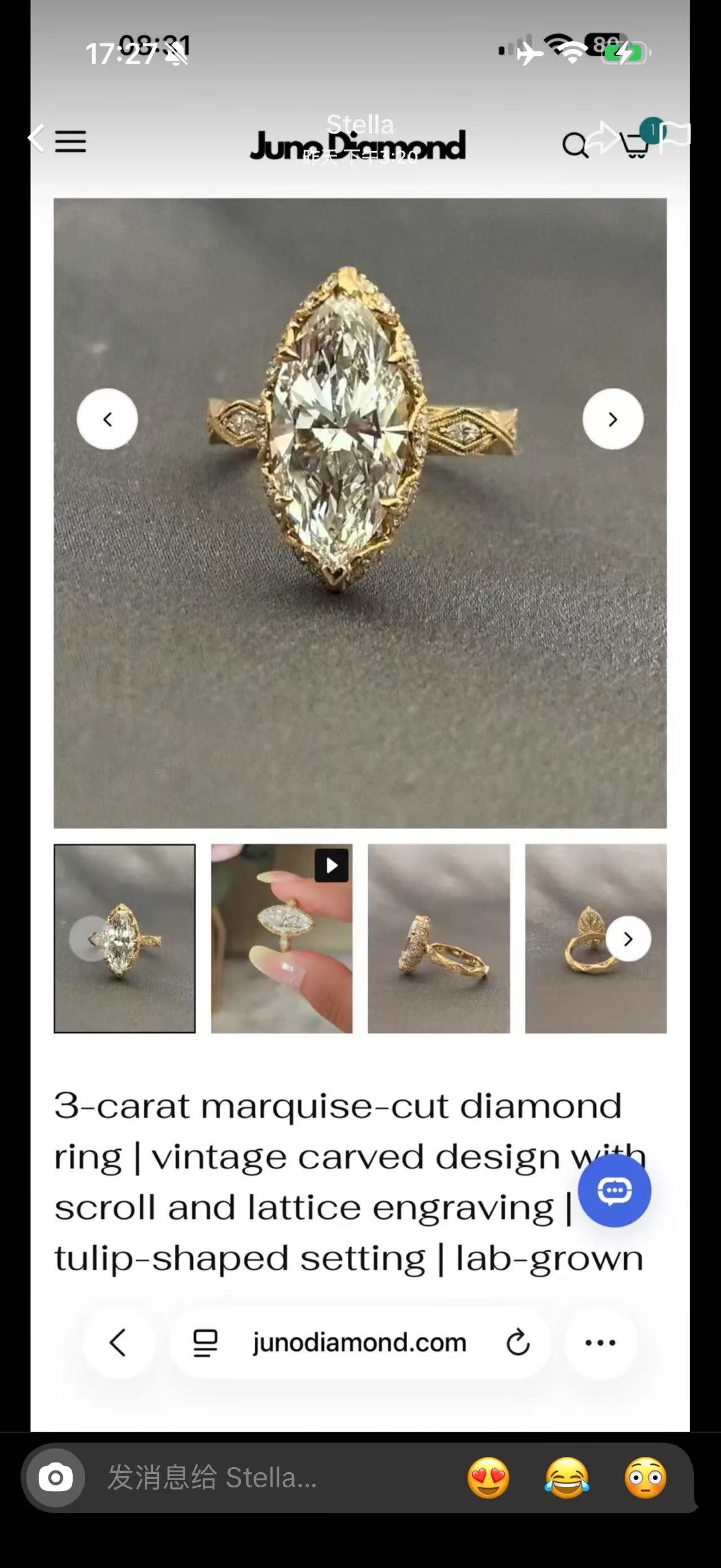React with the laughing tears emoji
The image size is (721, 1568).
click(x=567, y=1477)
